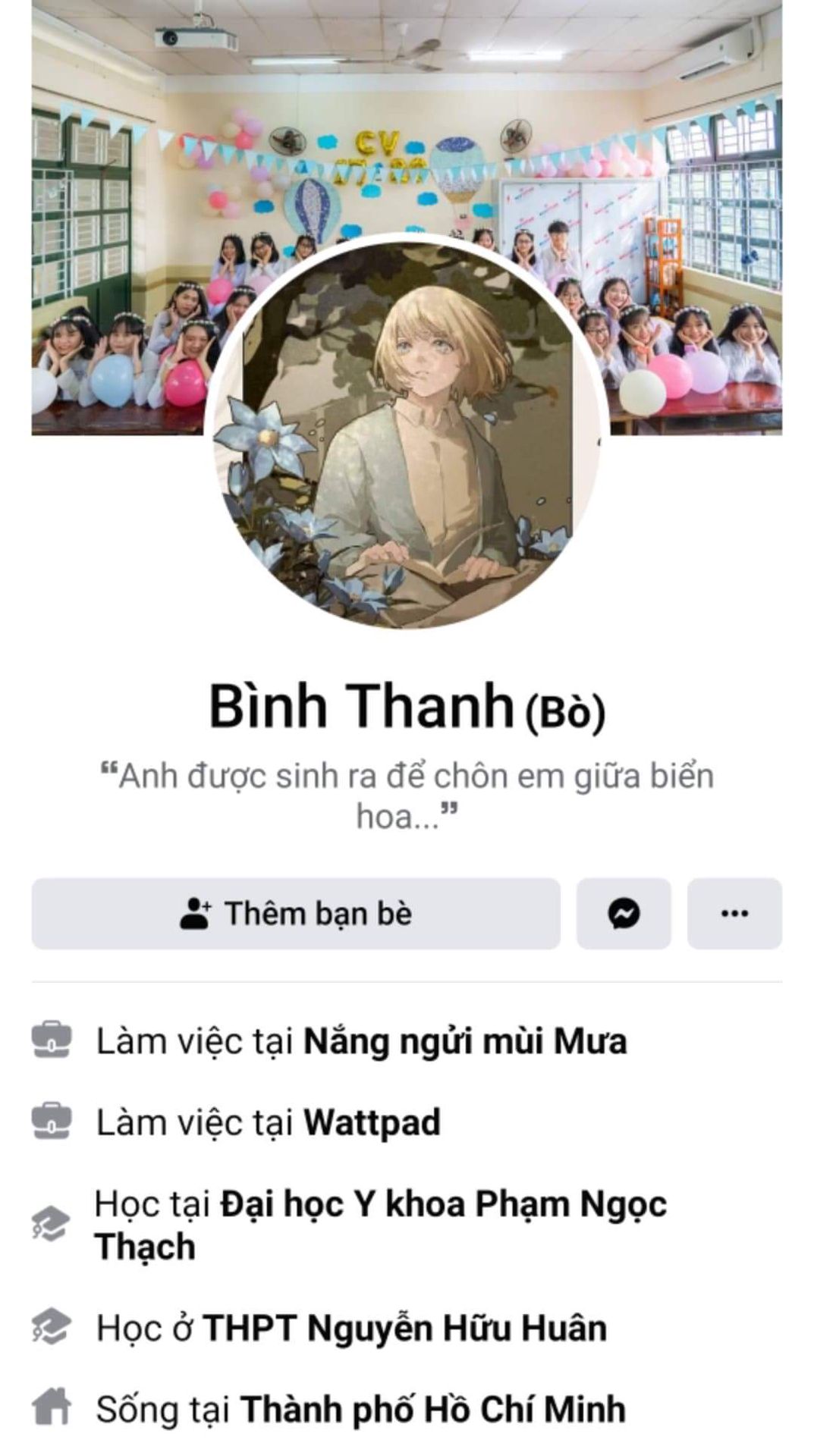The width and height of the screenshot is (814, 1456).
Task: Open workplace Nắng ngửi mùi Mưa
Action: tap(465, 1041)
